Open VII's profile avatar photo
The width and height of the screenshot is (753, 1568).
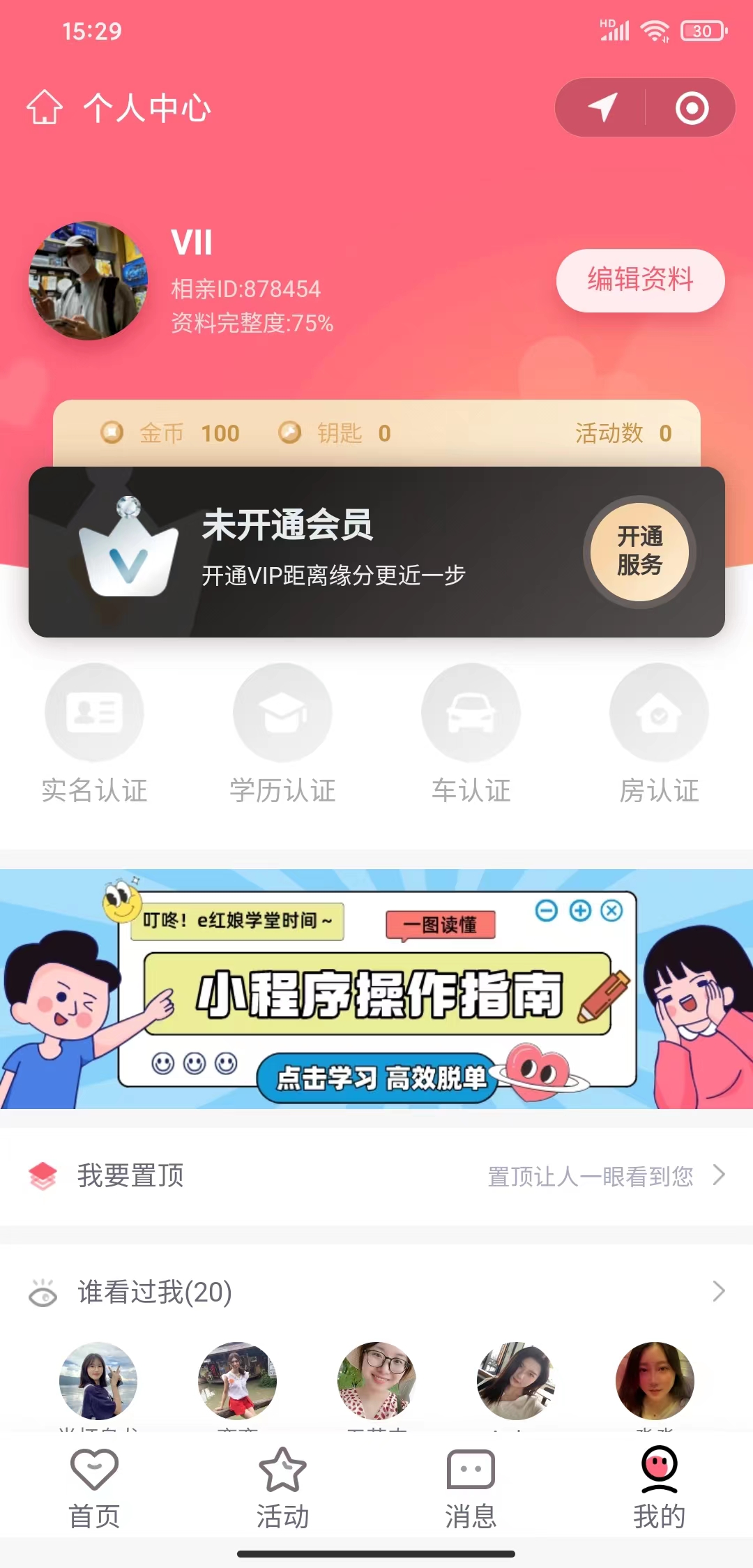88,281
